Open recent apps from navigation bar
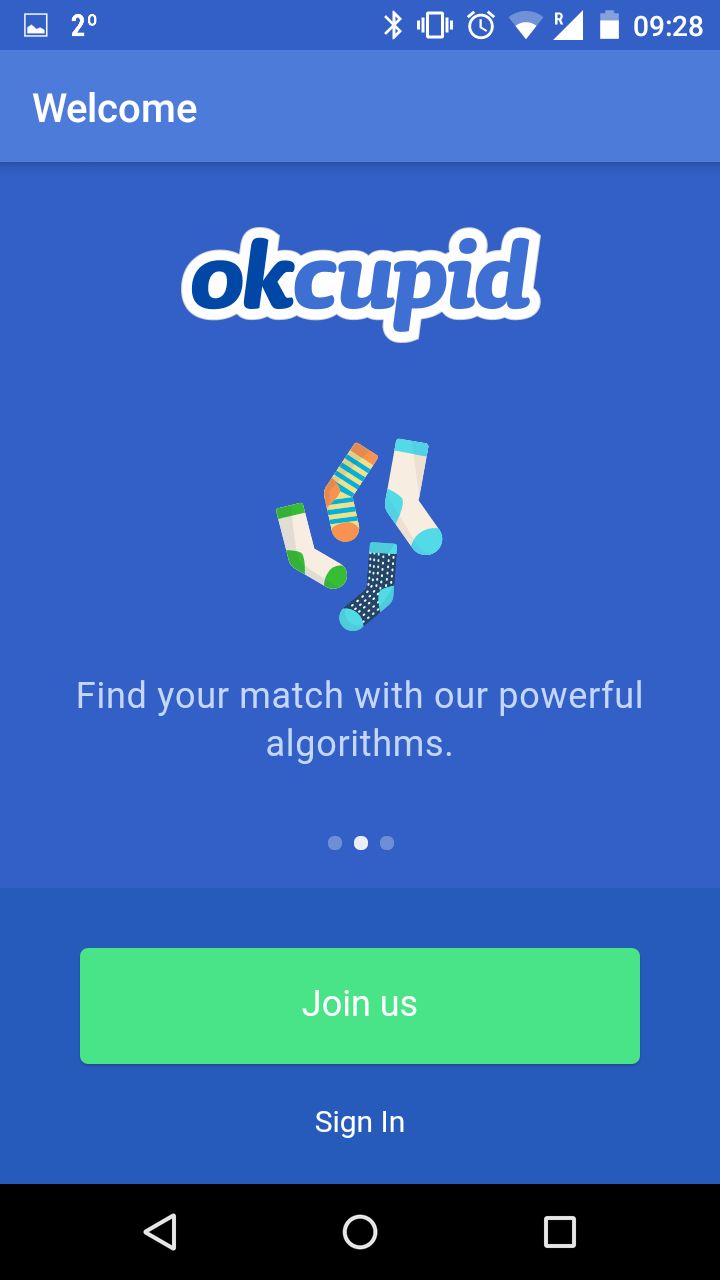The height and width of the screenshot is (1280, 720). pyautogui.click(x=560, y=1232)
